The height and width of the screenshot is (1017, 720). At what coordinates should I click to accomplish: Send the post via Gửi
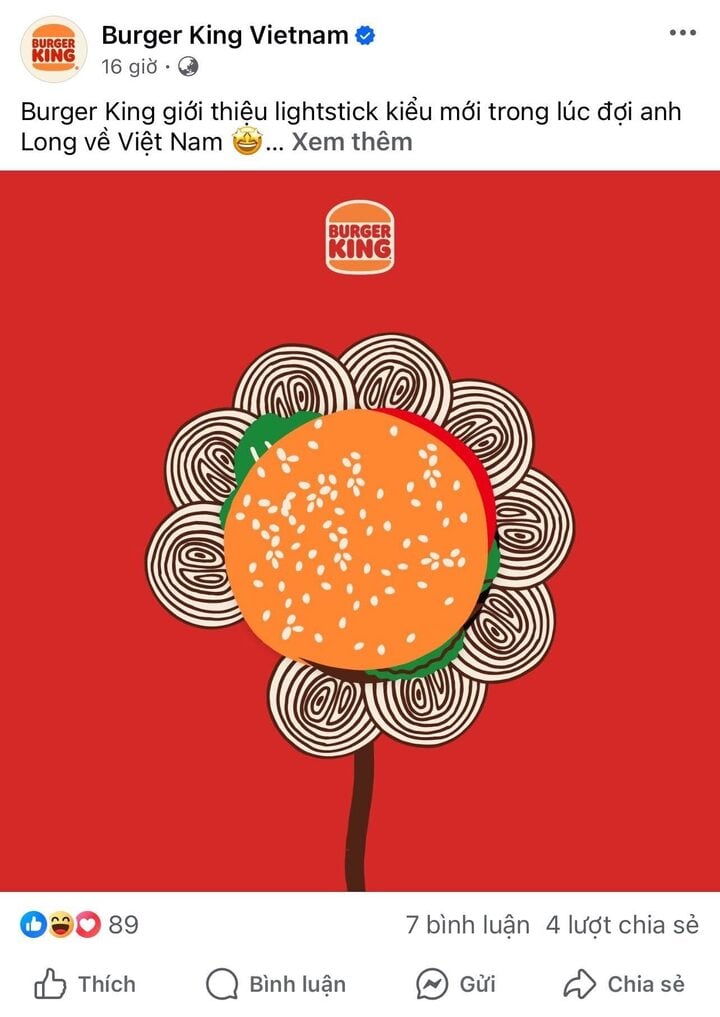(456, 984)
